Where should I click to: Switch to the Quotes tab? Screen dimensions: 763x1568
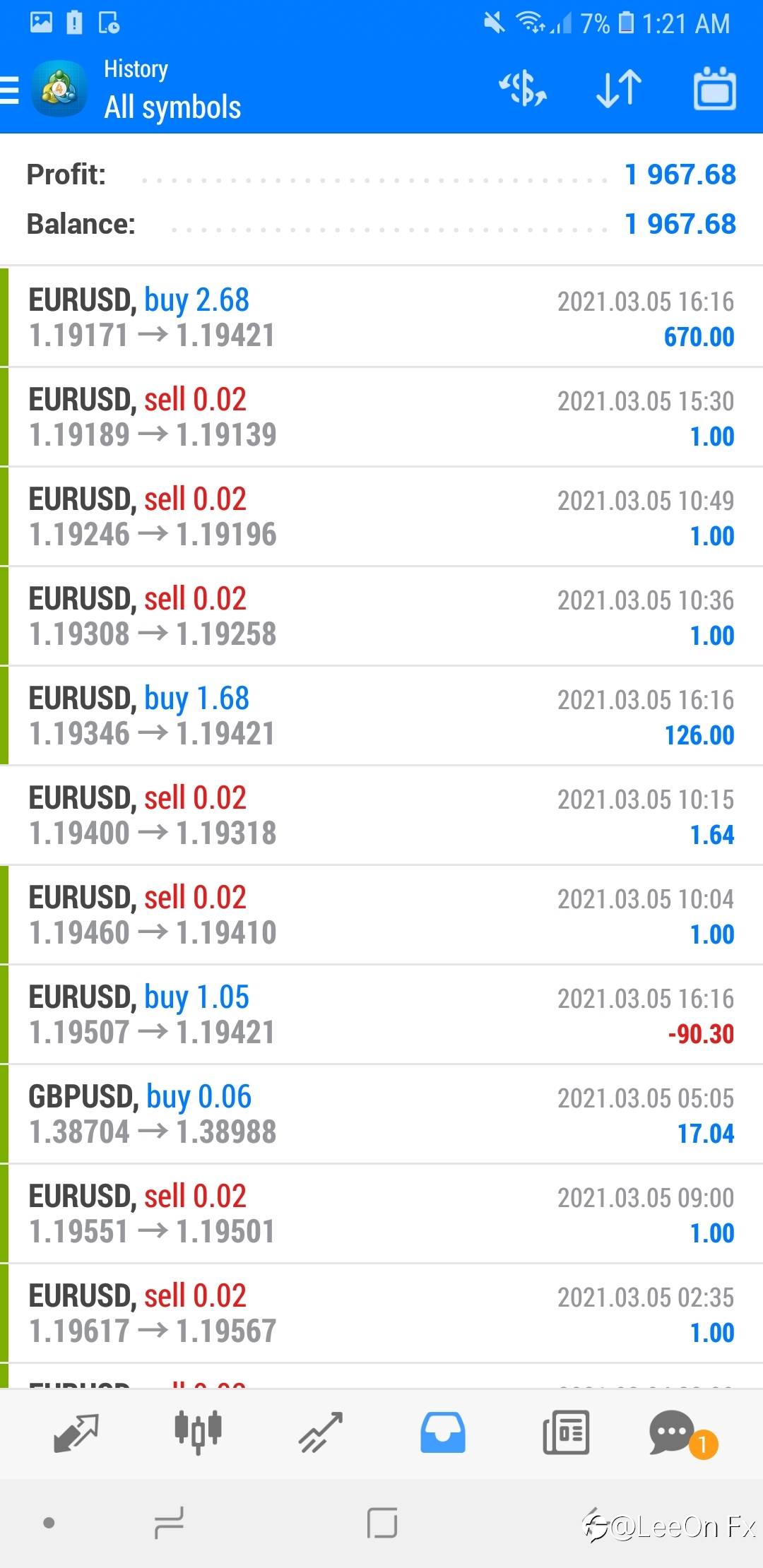[x=76, y=1432]
